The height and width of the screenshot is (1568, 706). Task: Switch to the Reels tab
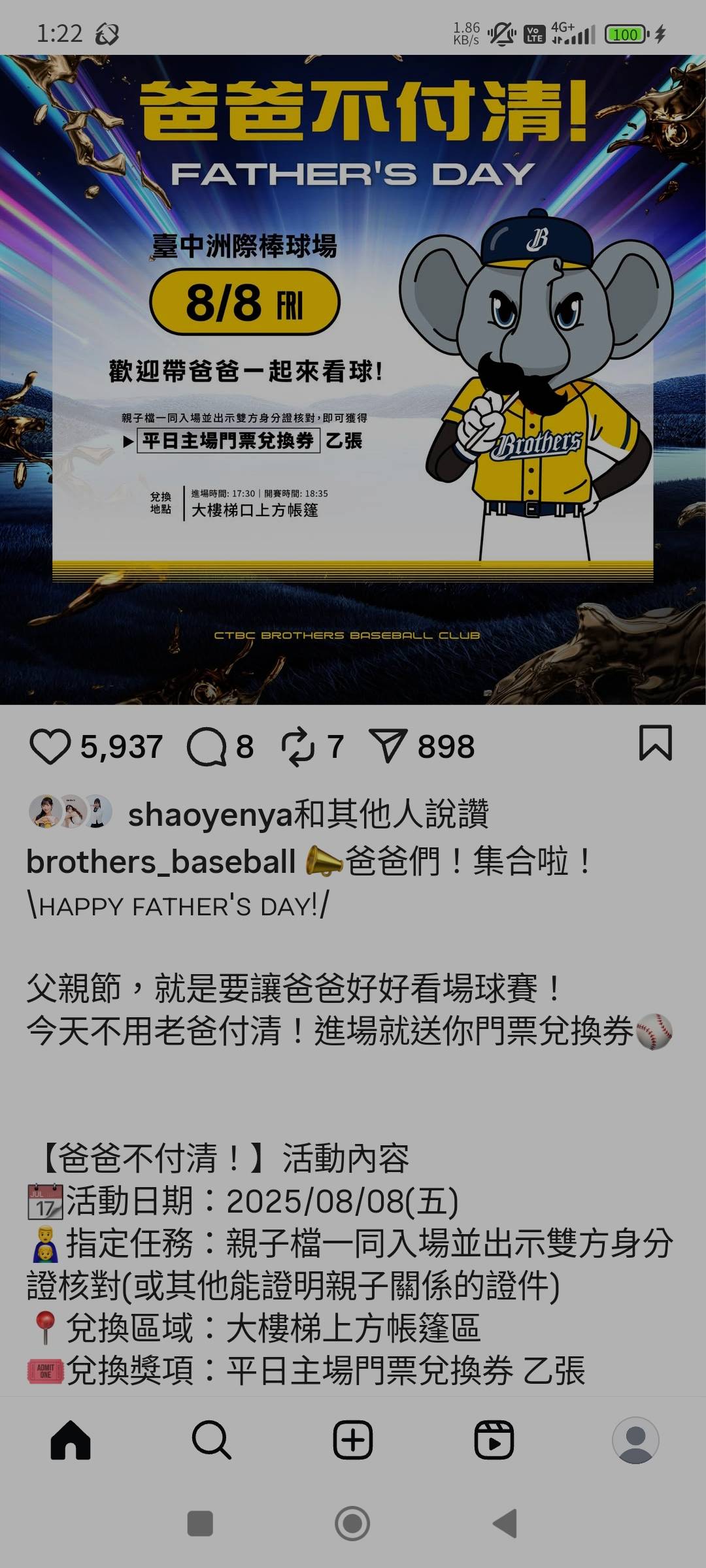pyautogui.click(x=494, y=1440)
